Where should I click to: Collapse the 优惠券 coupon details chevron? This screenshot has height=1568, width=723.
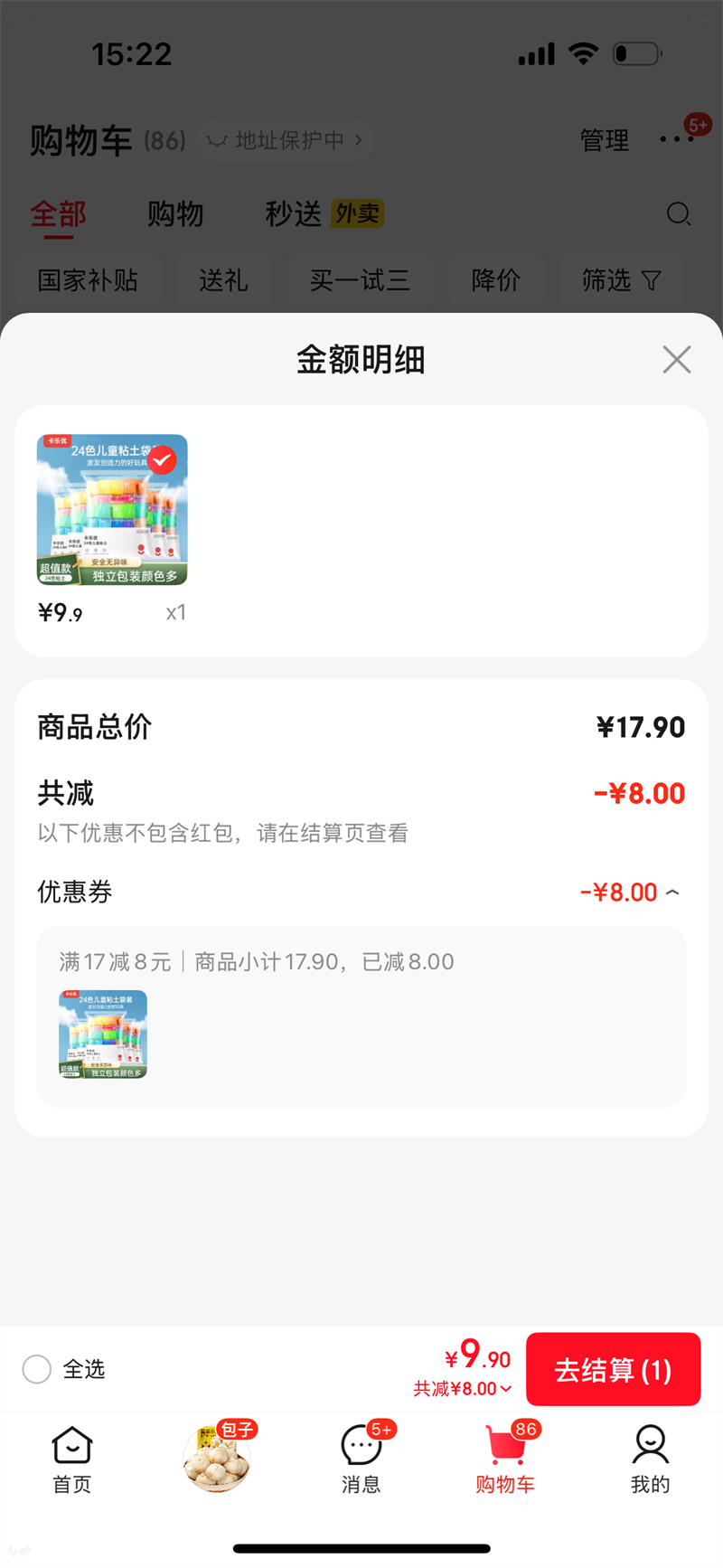click(672, 892)
